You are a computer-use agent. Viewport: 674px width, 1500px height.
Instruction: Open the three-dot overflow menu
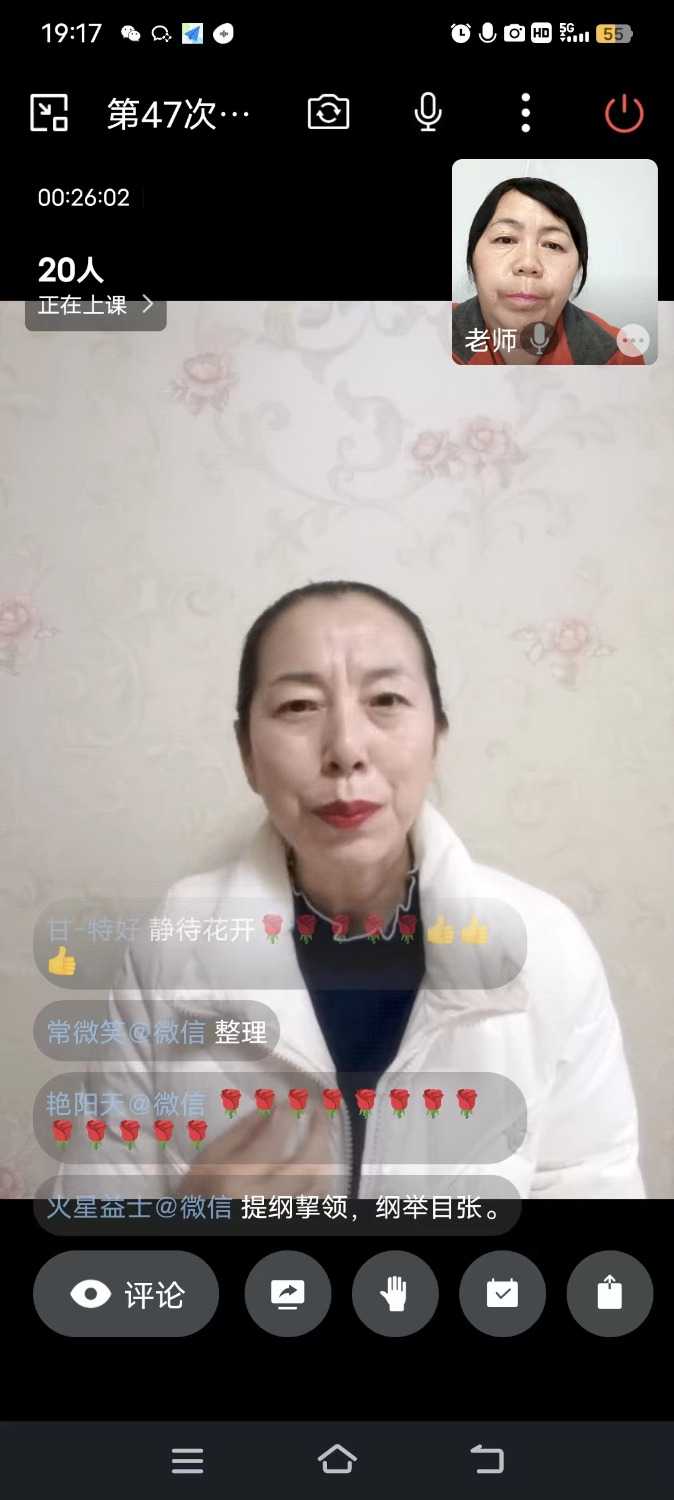526,113
